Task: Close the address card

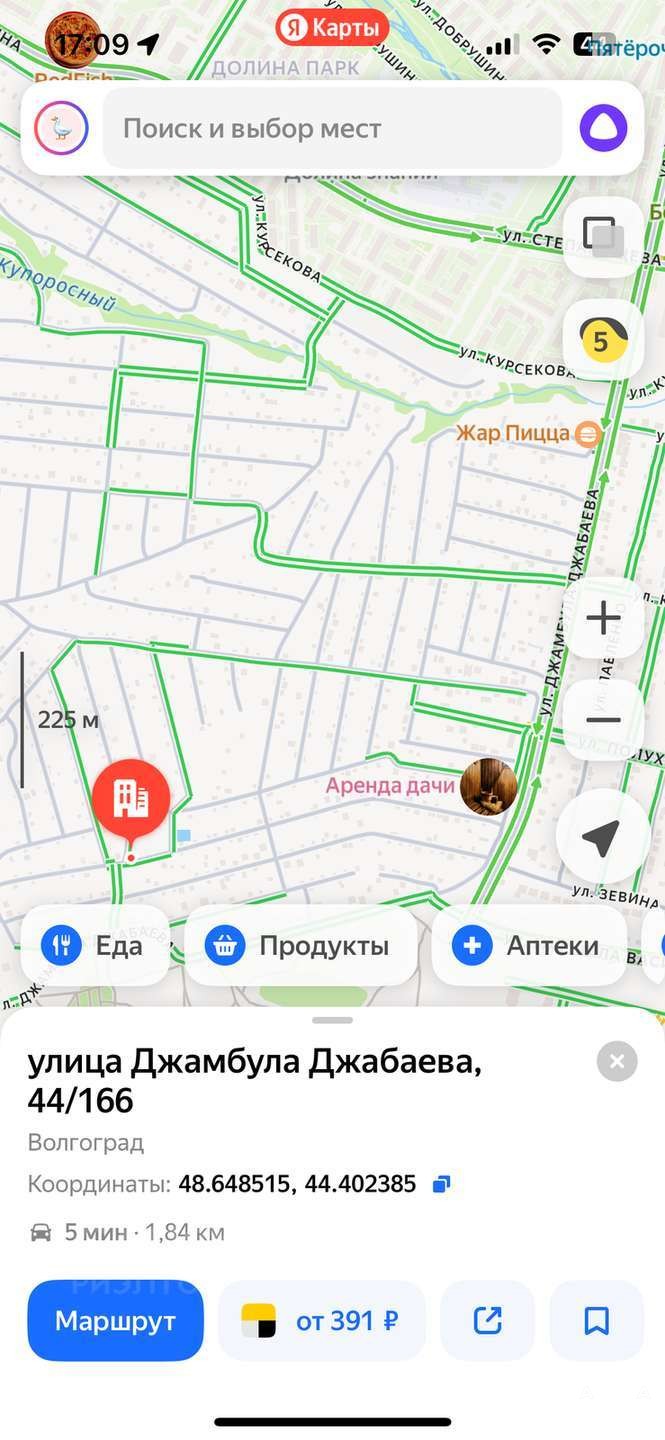Action: tap(617, 1062)
